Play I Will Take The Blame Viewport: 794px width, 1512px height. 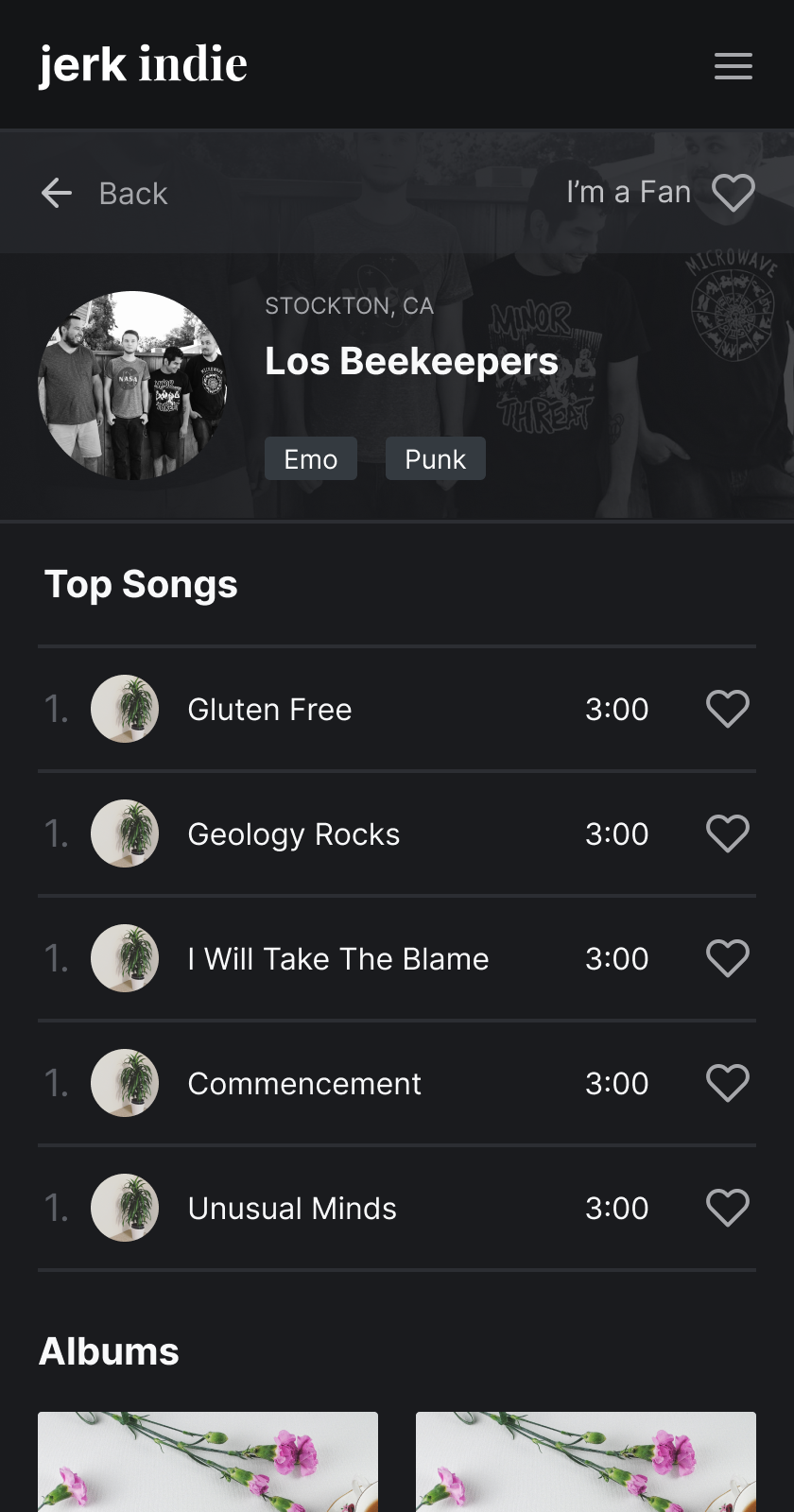pyautogui.click(x=337, y=958)
